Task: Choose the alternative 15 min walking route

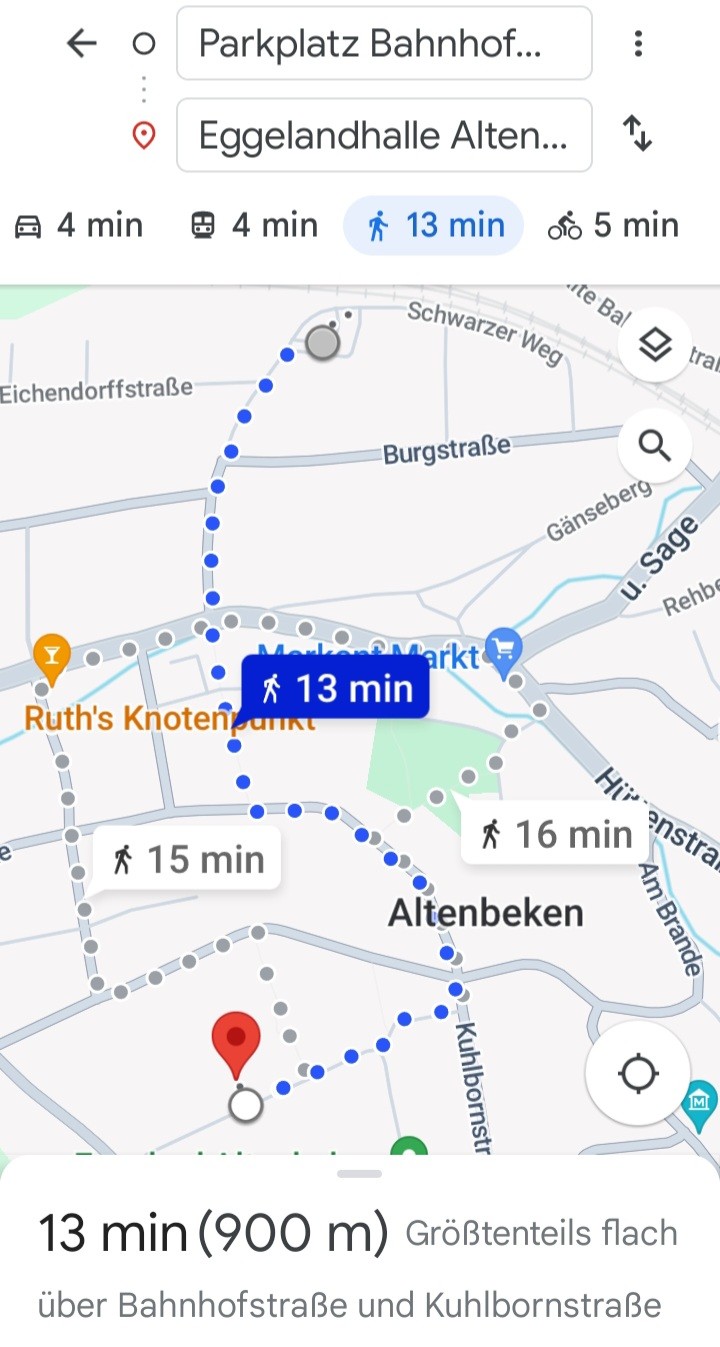Action: pos(188,860)
